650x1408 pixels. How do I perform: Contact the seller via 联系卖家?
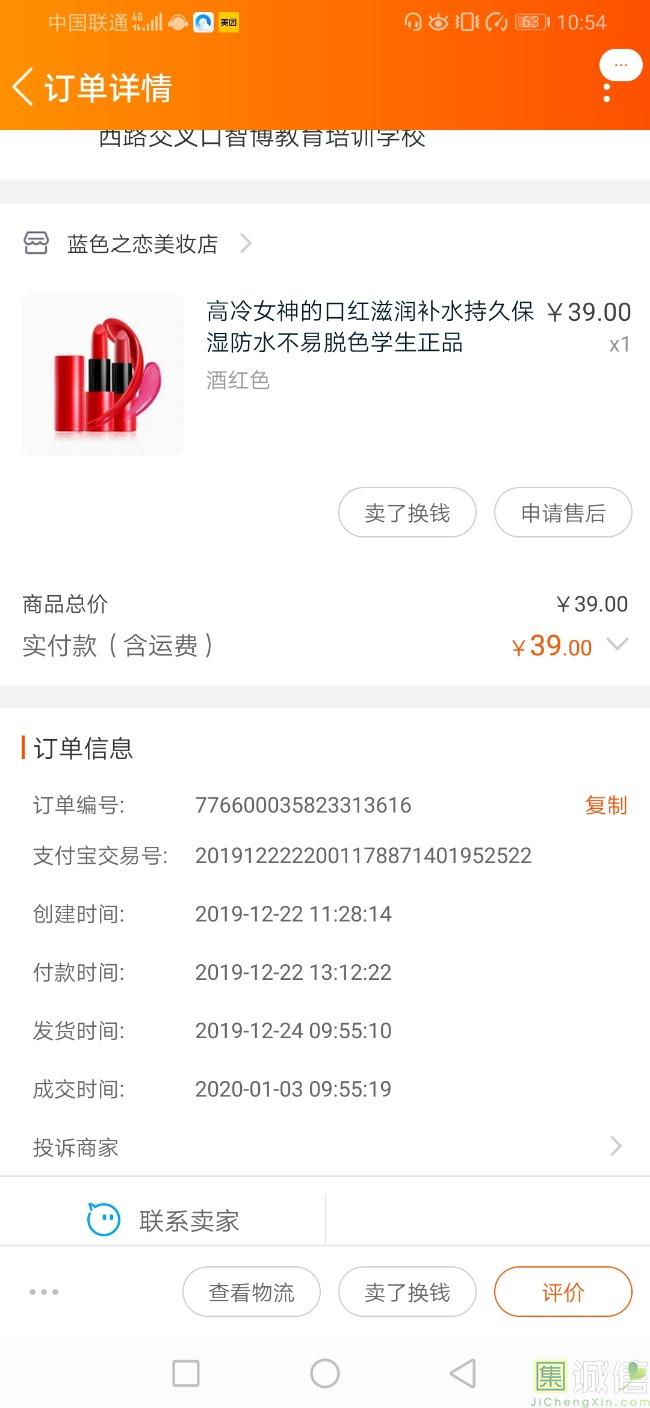(164, 1220)
